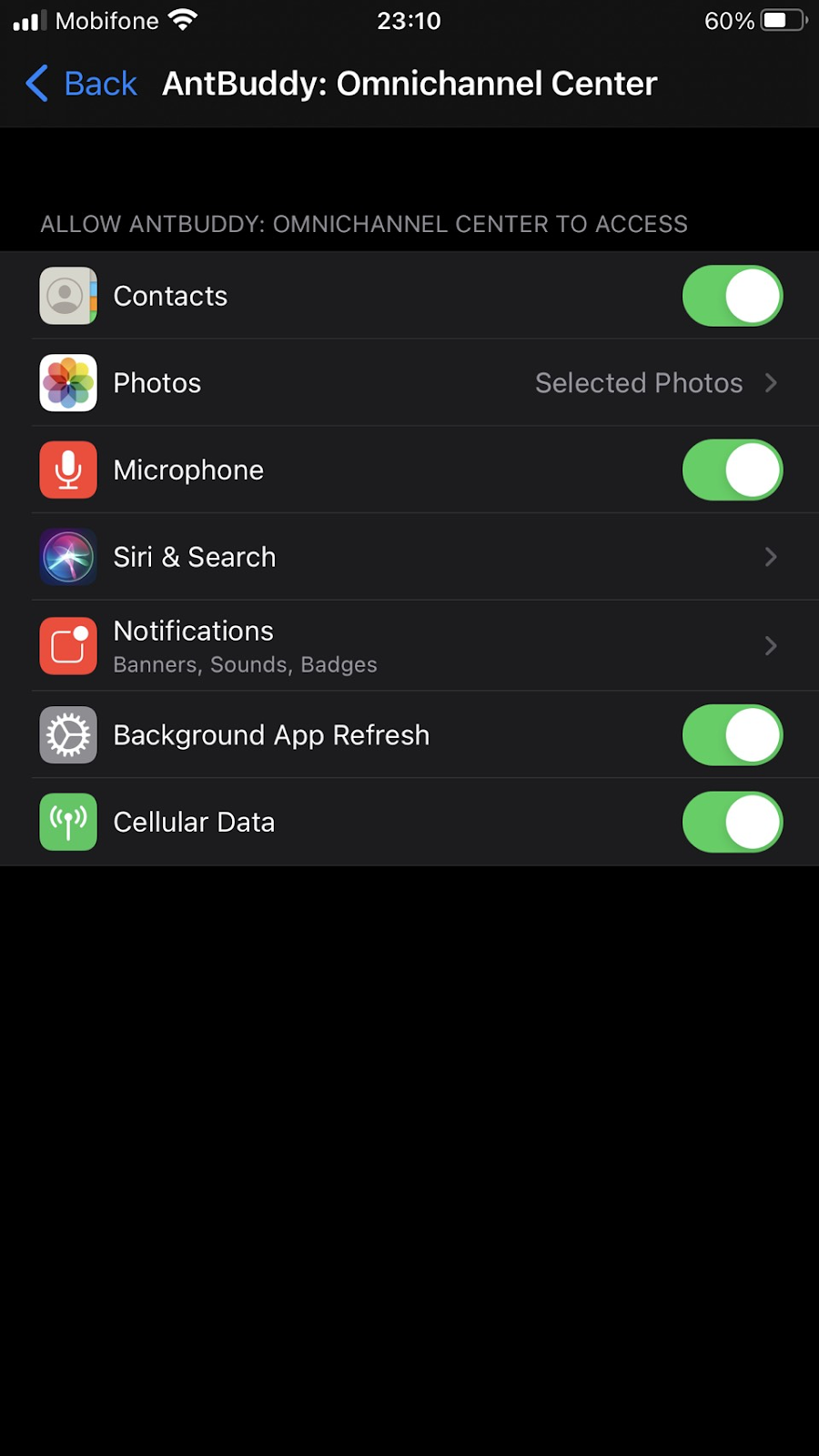Open Photos access settings
Screen dimensions: 819x1456
409,383
